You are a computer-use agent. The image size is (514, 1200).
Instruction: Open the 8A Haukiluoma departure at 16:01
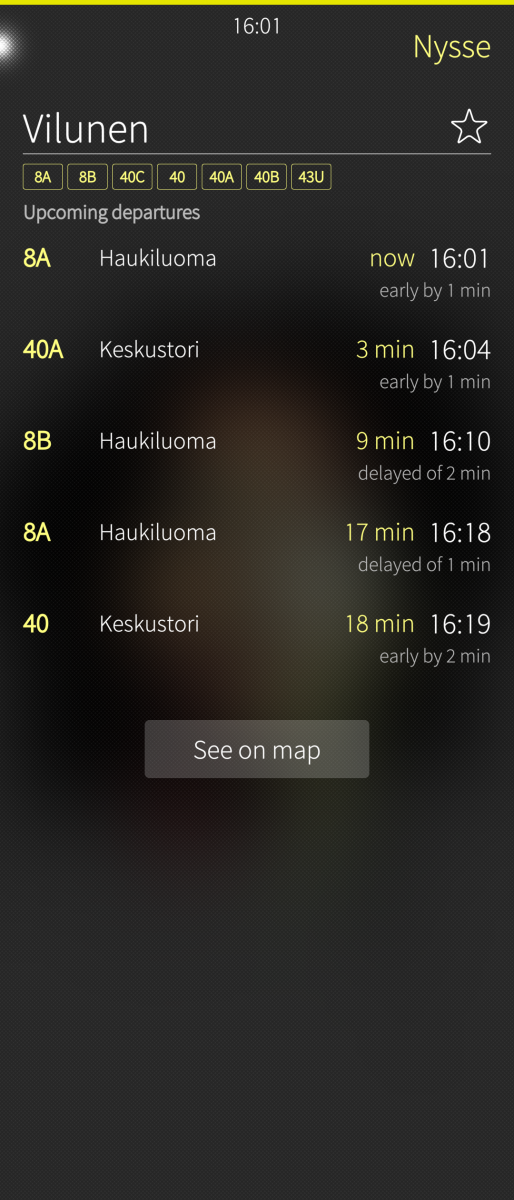[x=257, y=274]
